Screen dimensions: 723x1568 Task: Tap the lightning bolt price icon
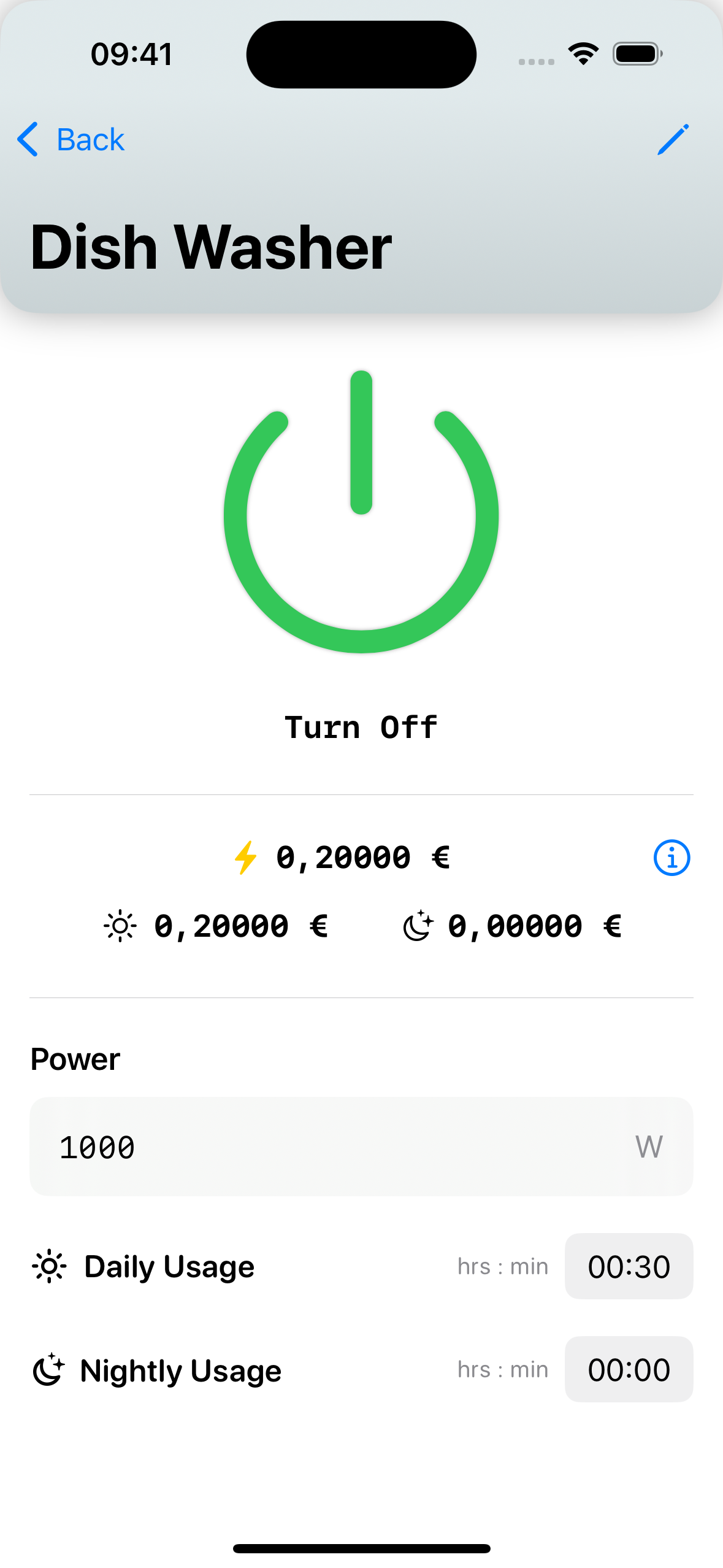tap(245, 857)
